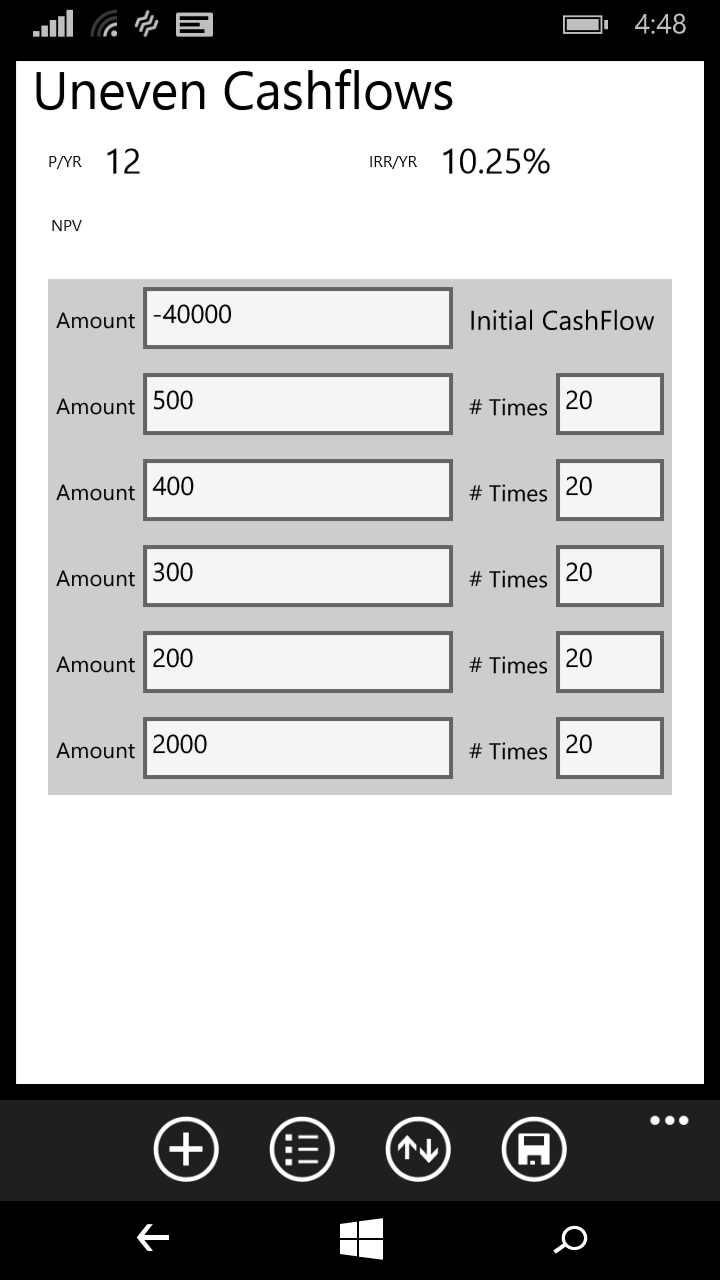Change # Times for the 2000 amount
Image resolution: width=720 pixels, height=1280 pixels.
(610, 748)
